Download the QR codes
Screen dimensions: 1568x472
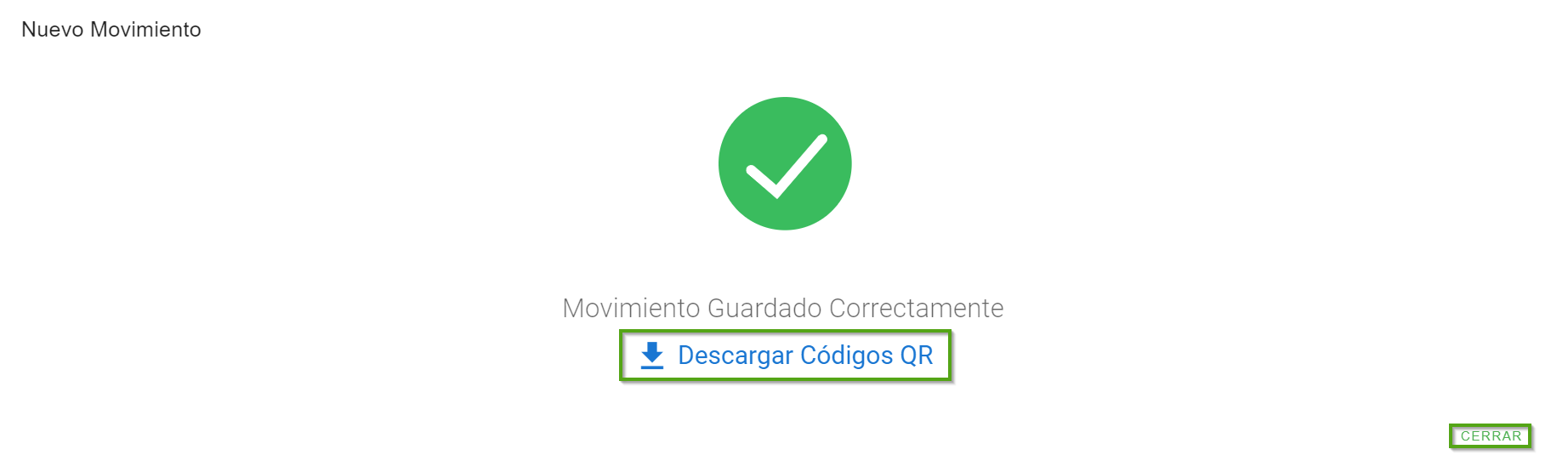(786, 355)
